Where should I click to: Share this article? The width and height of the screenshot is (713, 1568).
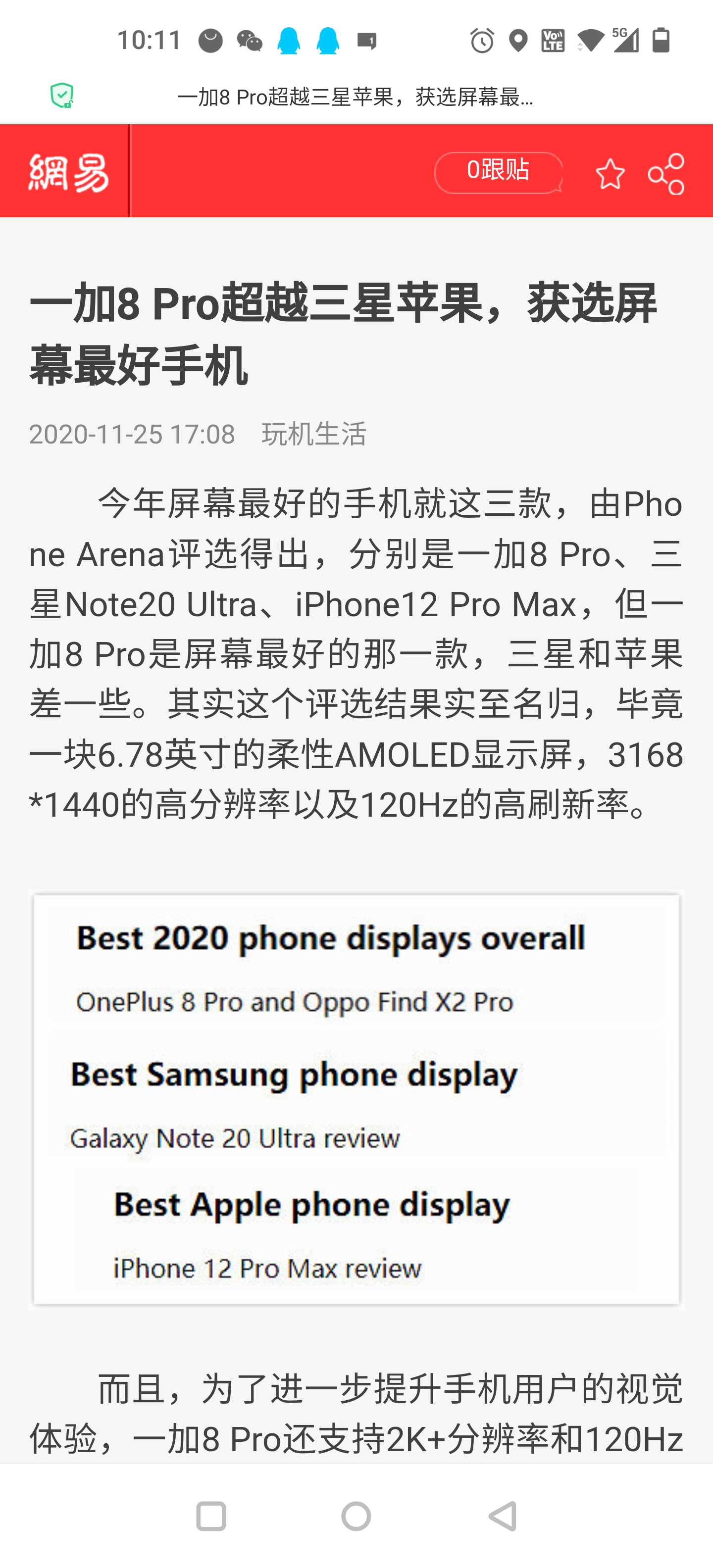[666, 173]
